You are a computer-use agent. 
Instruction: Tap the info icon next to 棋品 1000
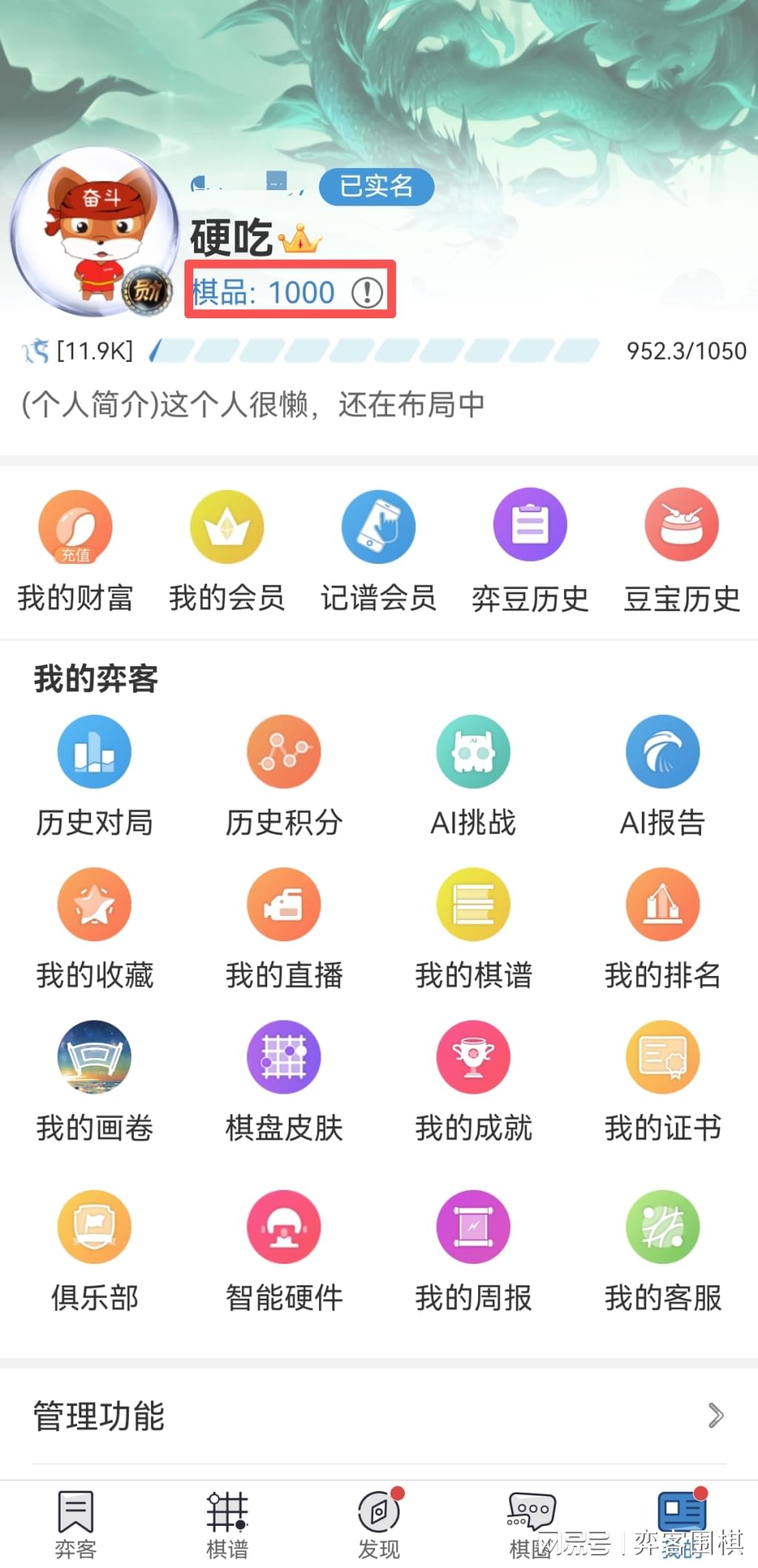pyautogui.click(x=366, y=293)
